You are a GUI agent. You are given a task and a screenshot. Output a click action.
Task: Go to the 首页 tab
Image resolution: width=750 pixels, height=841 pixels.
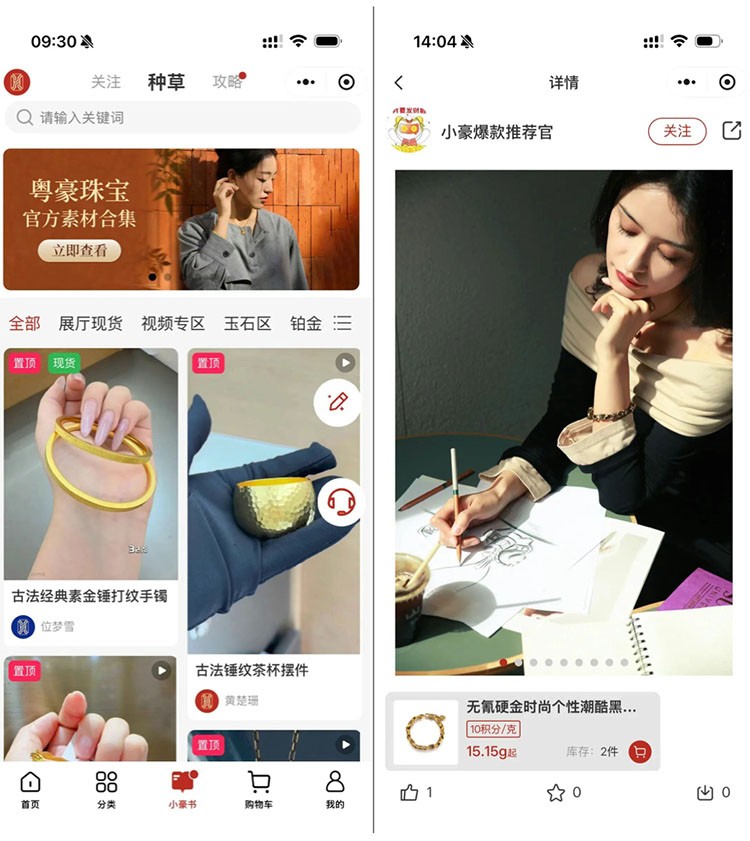coord(30,789)
